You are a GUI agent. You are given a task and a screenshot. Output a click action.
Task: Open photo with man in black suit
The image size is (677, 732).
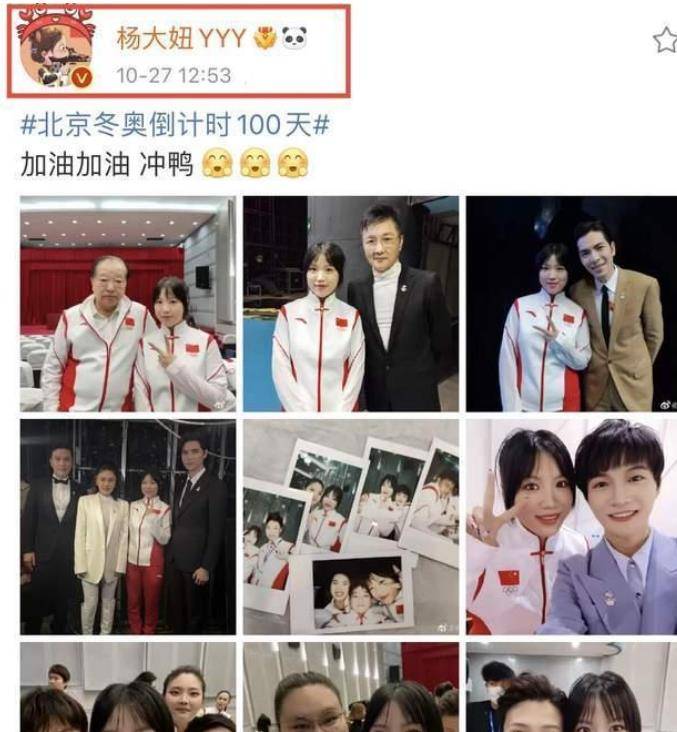[351, 304]
